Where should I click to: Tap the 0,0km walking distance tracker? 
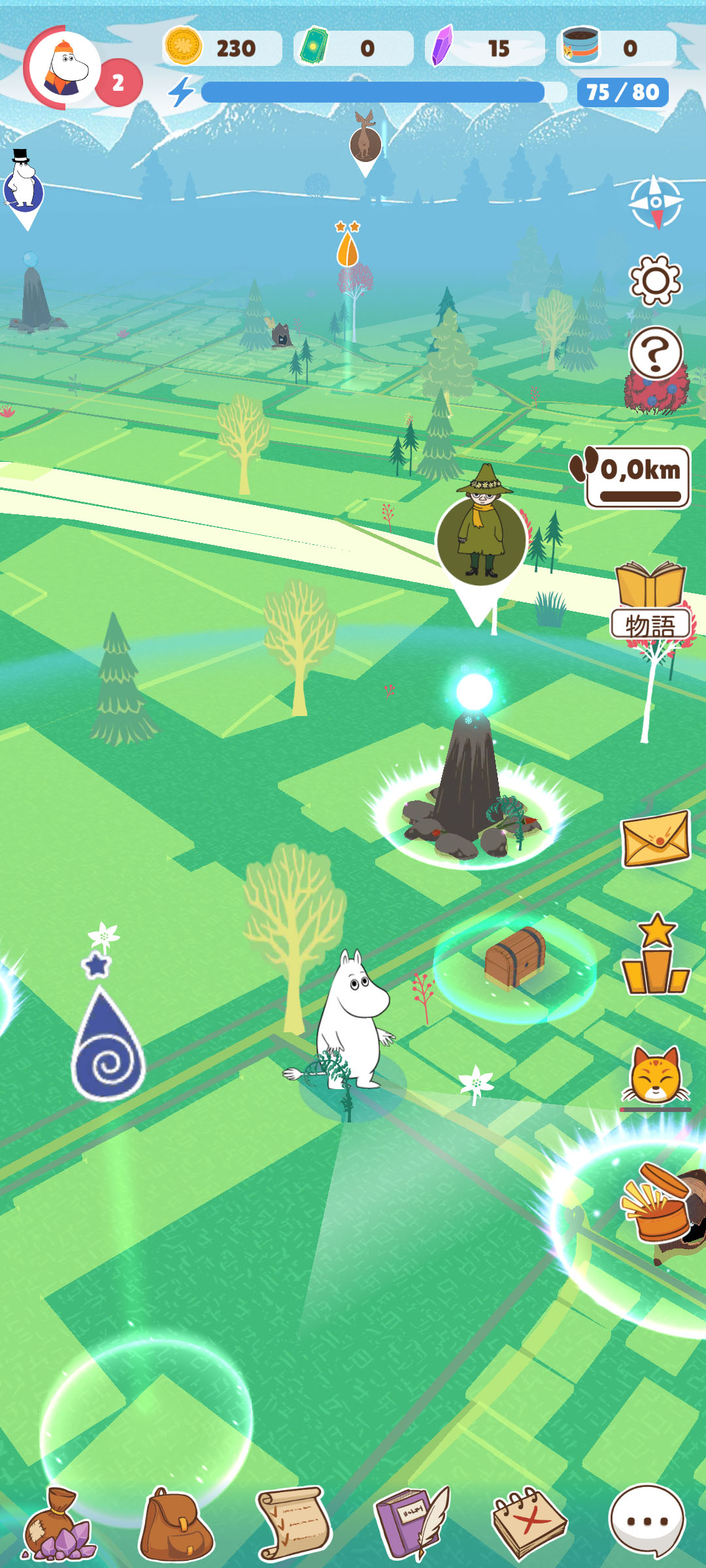tap(637, 477)
